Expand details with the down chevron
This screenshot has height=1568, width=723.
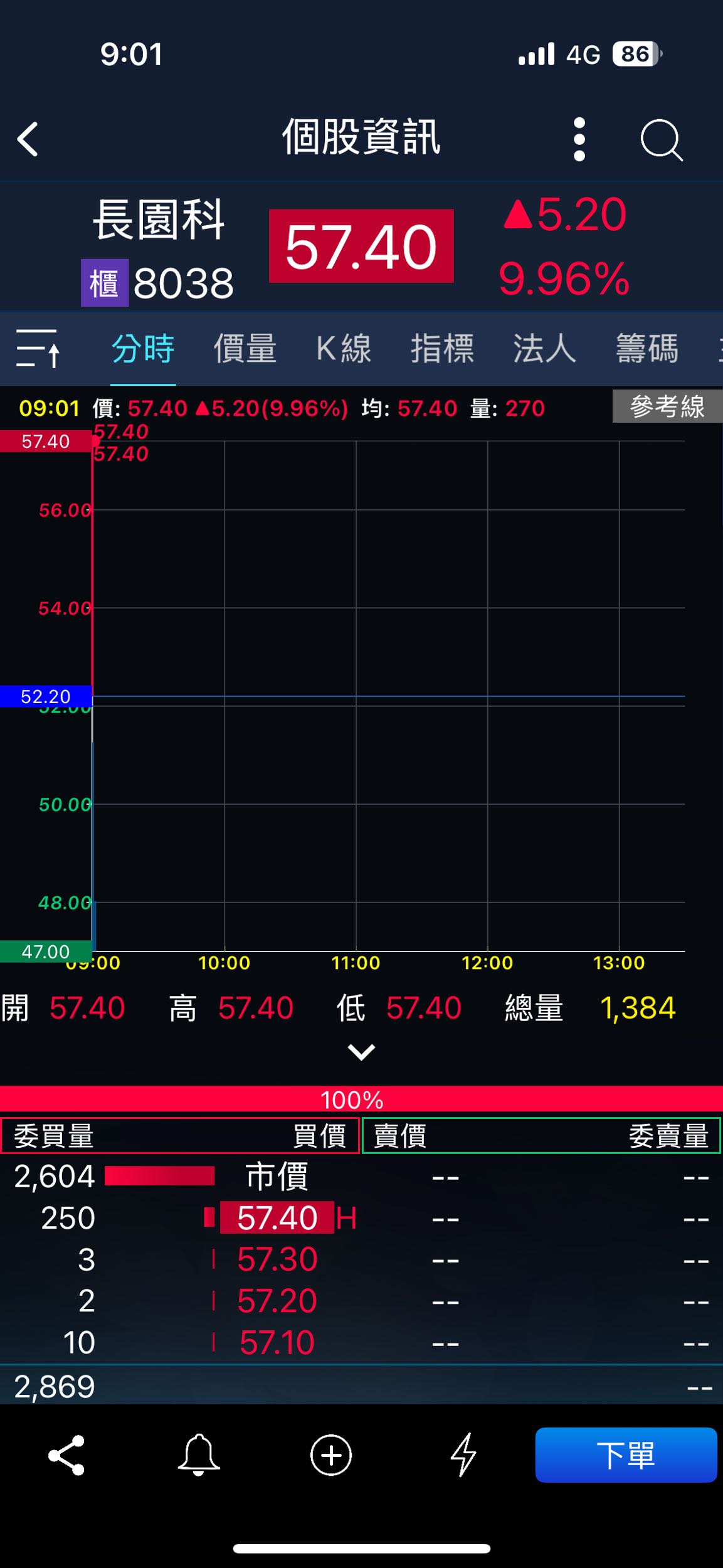[x=361, y=1052]
